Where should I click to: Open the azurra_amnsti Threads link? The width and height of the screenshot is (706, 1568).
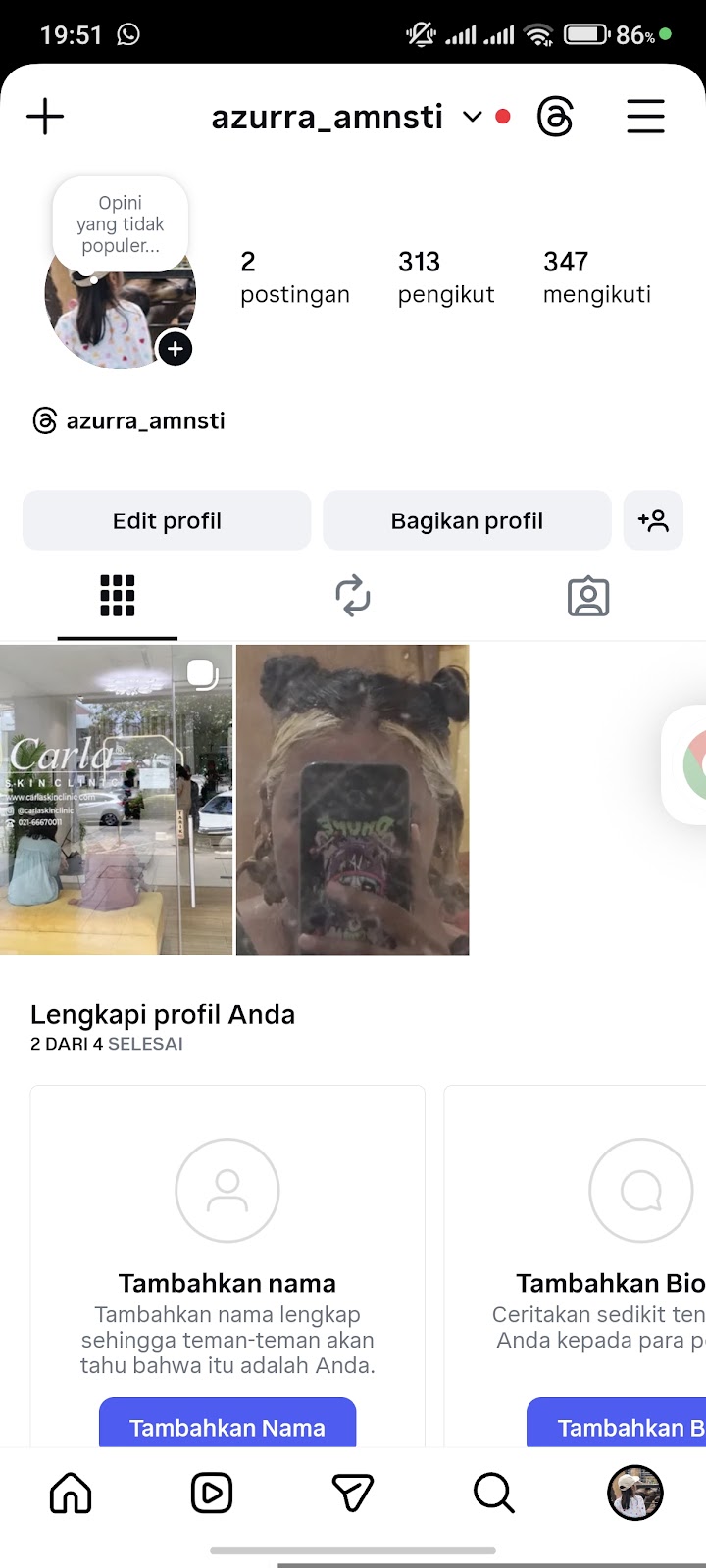pyautogui.click(x=129, y=421)
